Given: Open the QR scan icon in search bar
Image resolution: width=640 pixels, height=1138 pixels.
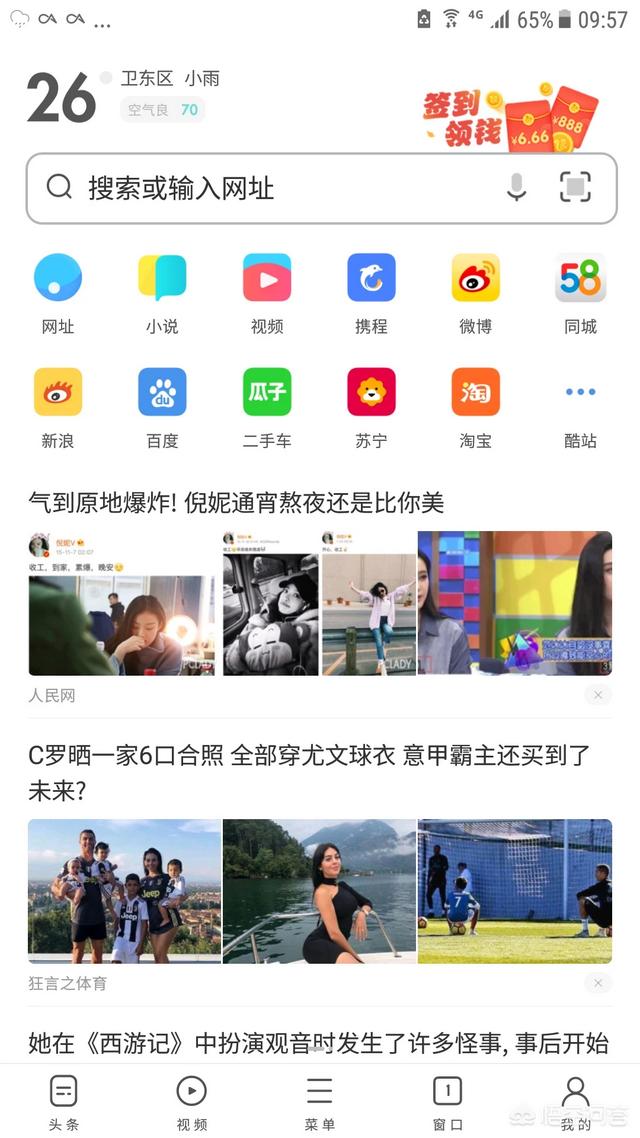Looking at the screenshot, I should 575,187.
